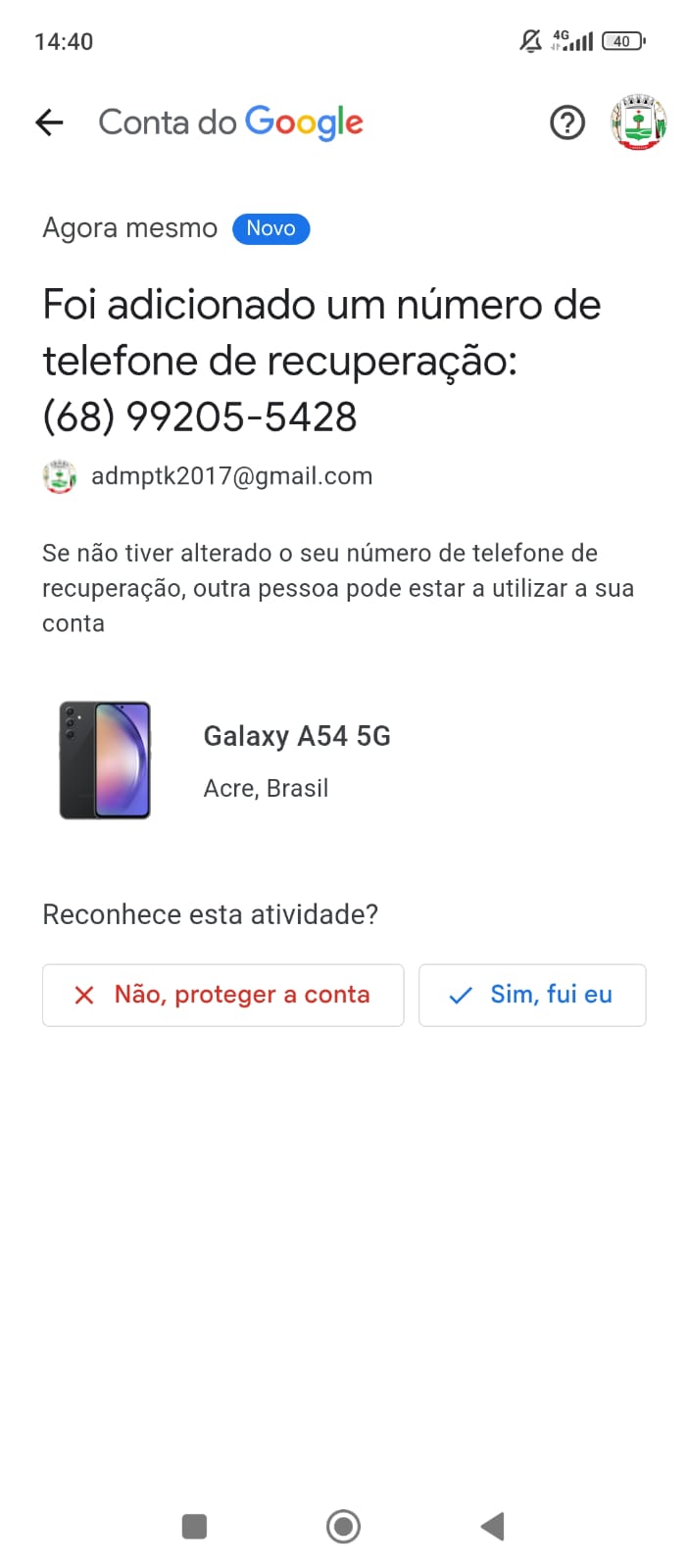The width and height of the screenshot is (688, 1568).
Task: Open recent apps from navigation bar
Action: [194, 1526]
